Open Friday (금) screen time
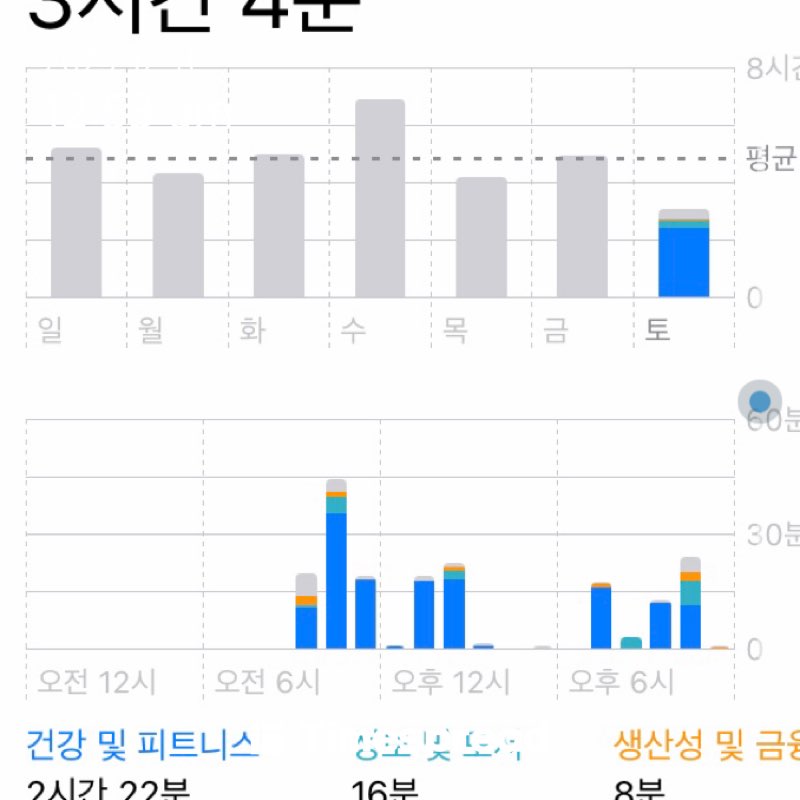Image resolution: width=800 pixels, height=800 pixels. coord(582,227)
